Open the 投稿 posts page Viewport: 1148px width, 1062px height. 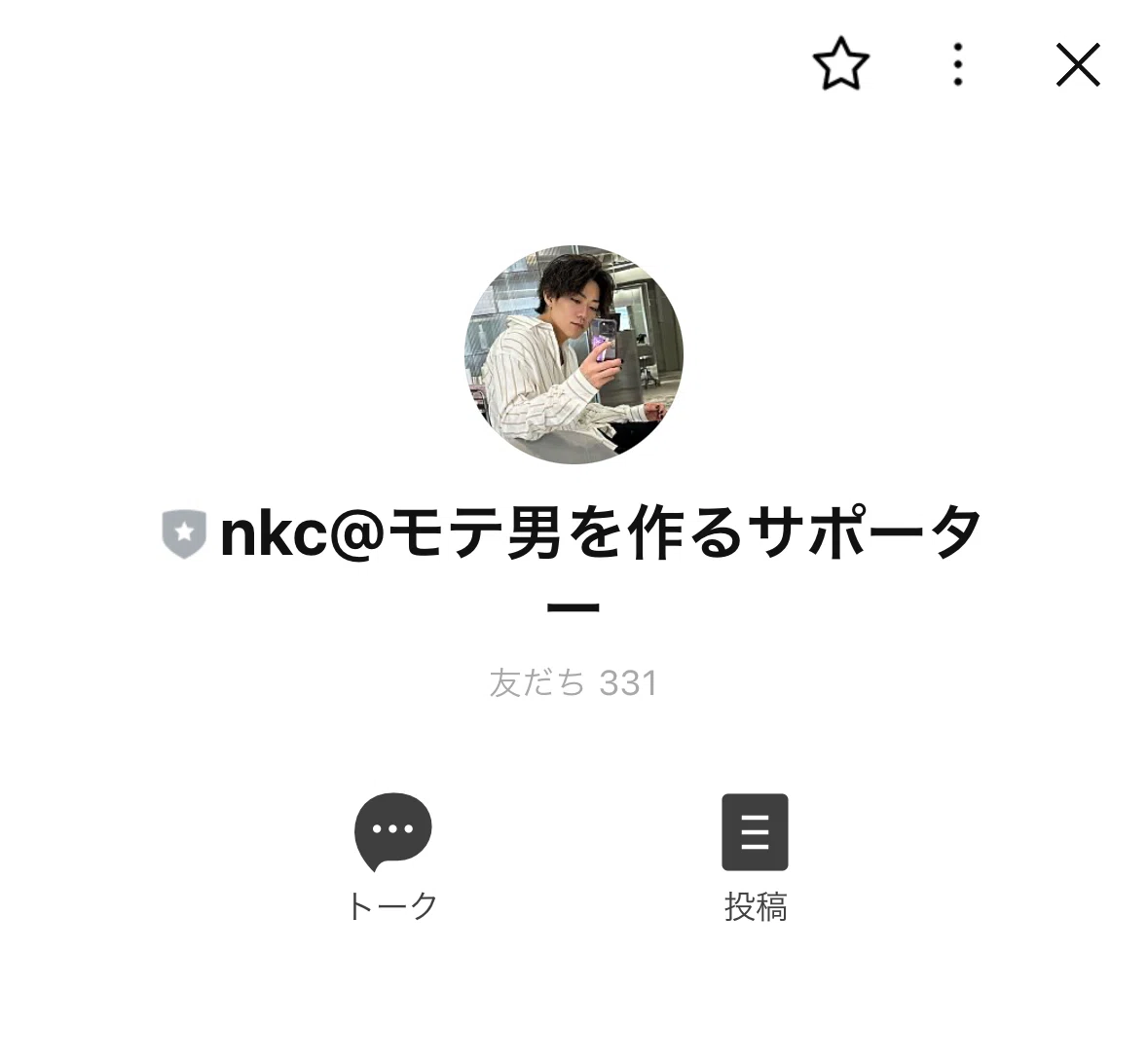(756, 857)
